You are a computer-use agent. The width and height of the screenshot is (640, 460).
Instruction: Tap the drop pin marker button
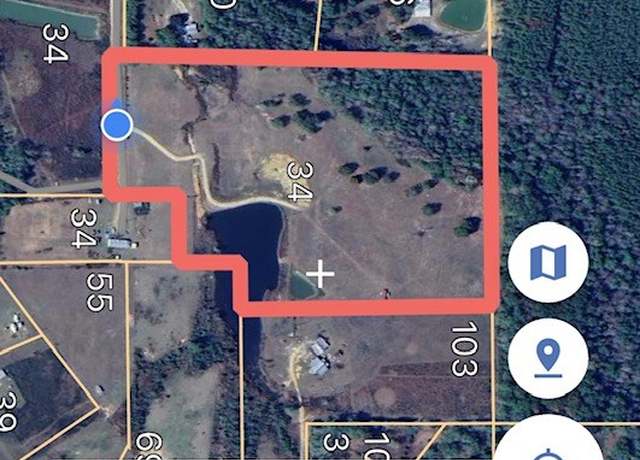point(548,357)
